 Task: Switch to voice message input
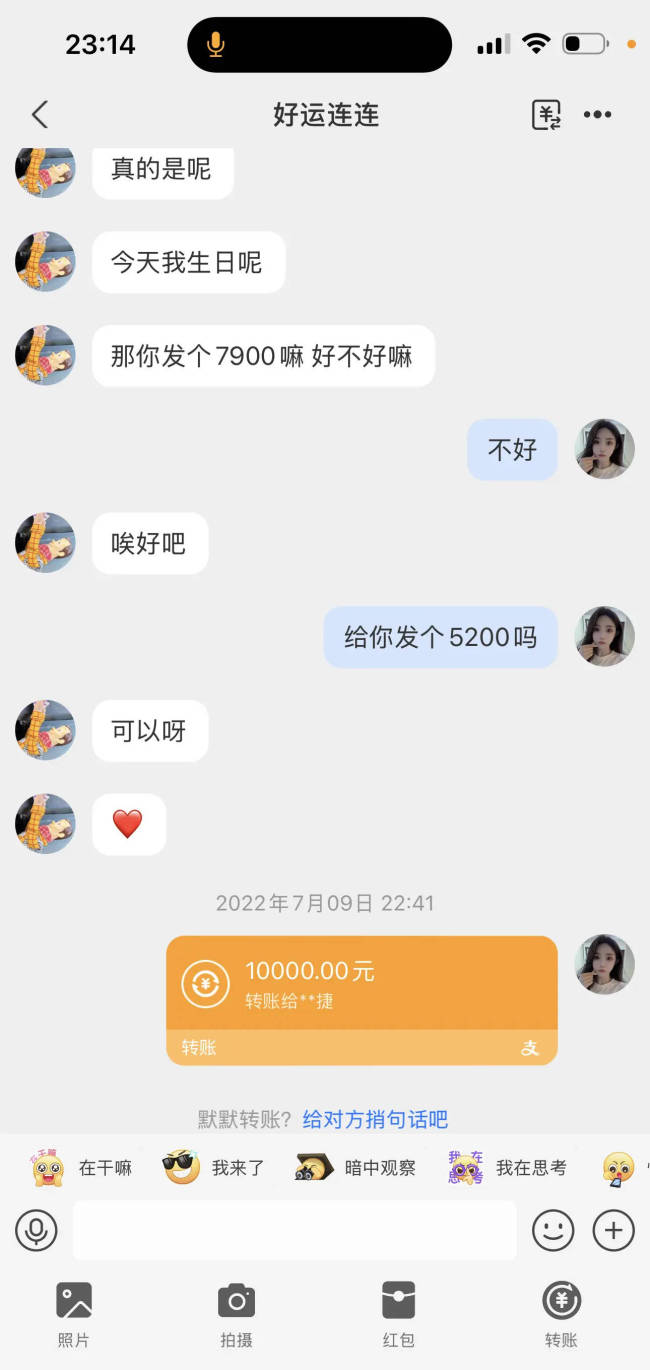(x=36, y=1230)
